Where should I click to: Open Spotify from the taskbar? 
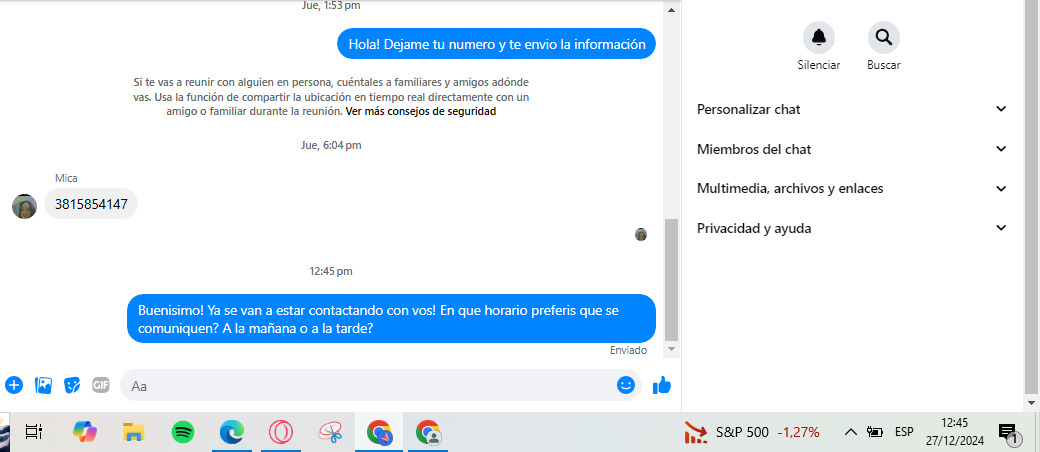click(182, 432)
